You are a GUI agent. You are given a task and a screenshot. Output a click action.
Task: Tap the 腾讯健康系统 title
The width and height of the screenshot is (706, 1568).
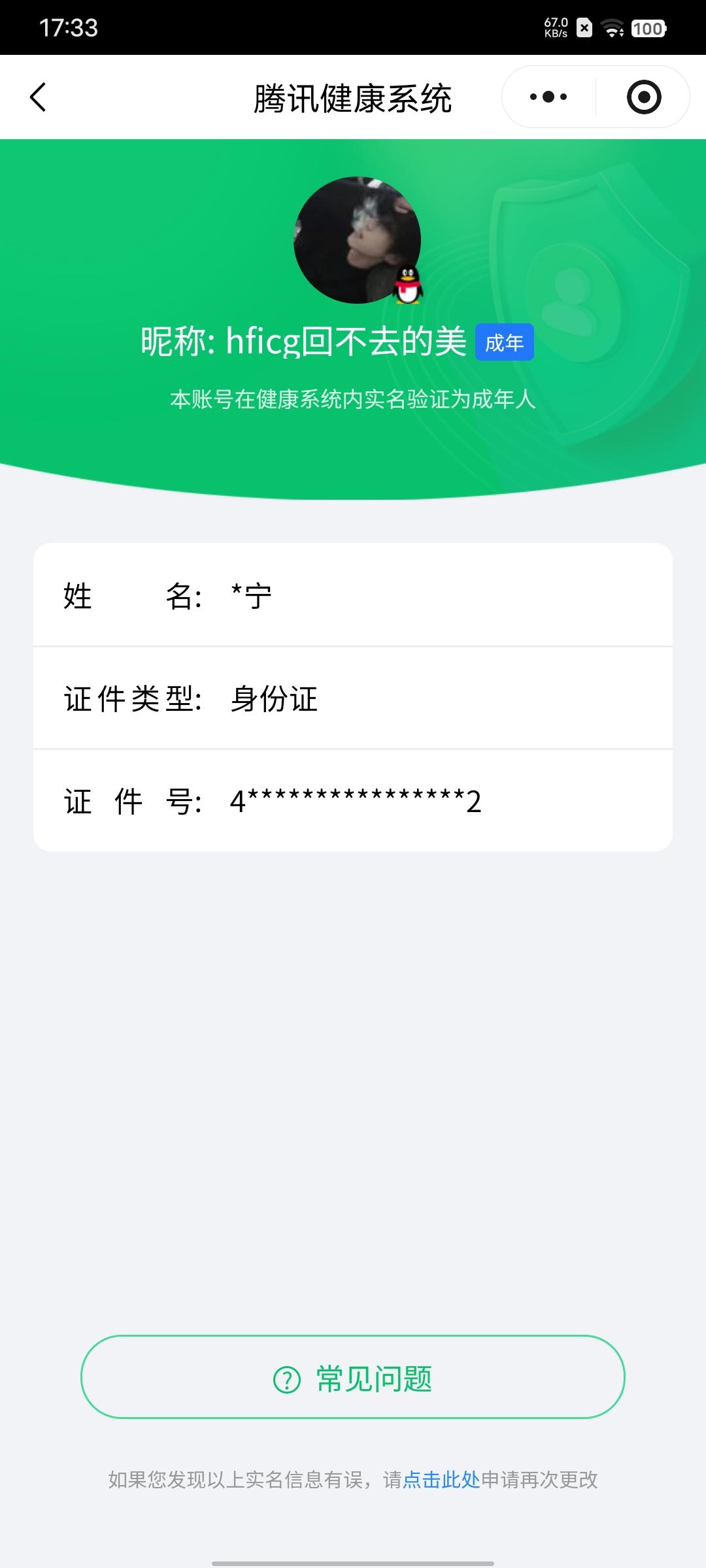click(353, 96)
